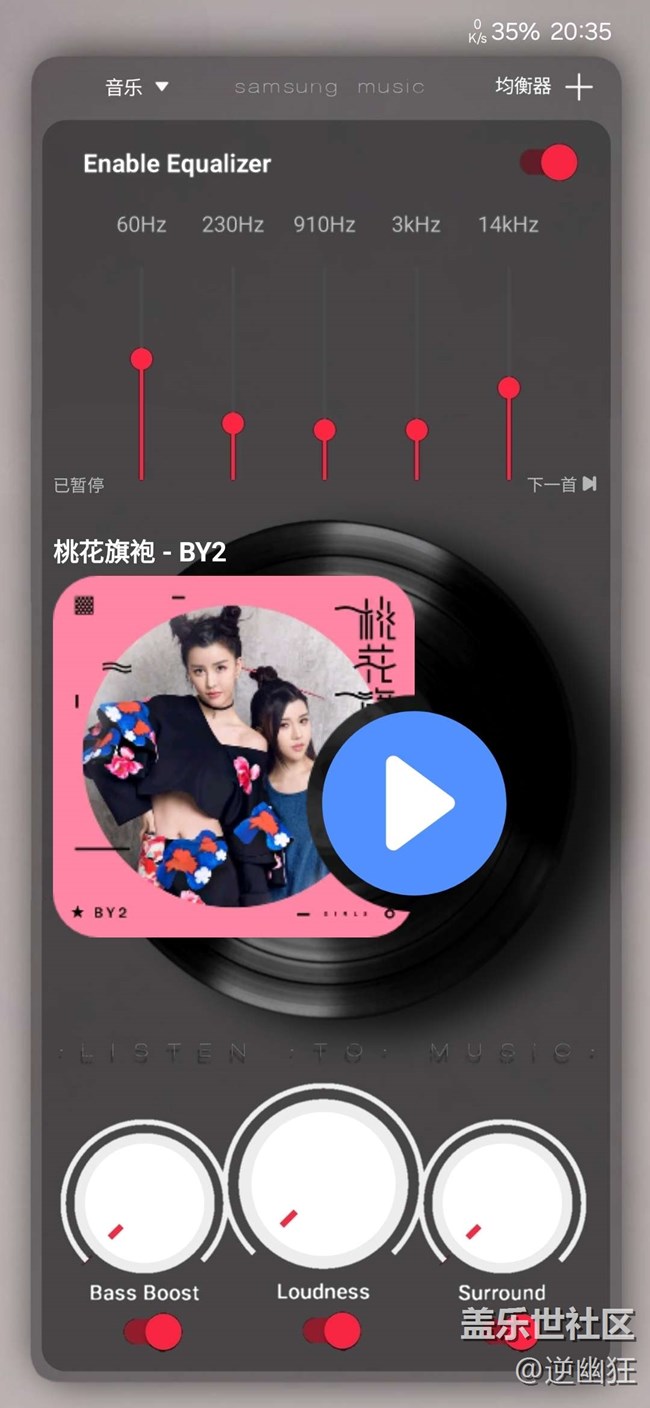The height and width of the screenshot is (1408, 650).
Task: Tap the 14kHz band slider
Action: (x=509, y=388)
